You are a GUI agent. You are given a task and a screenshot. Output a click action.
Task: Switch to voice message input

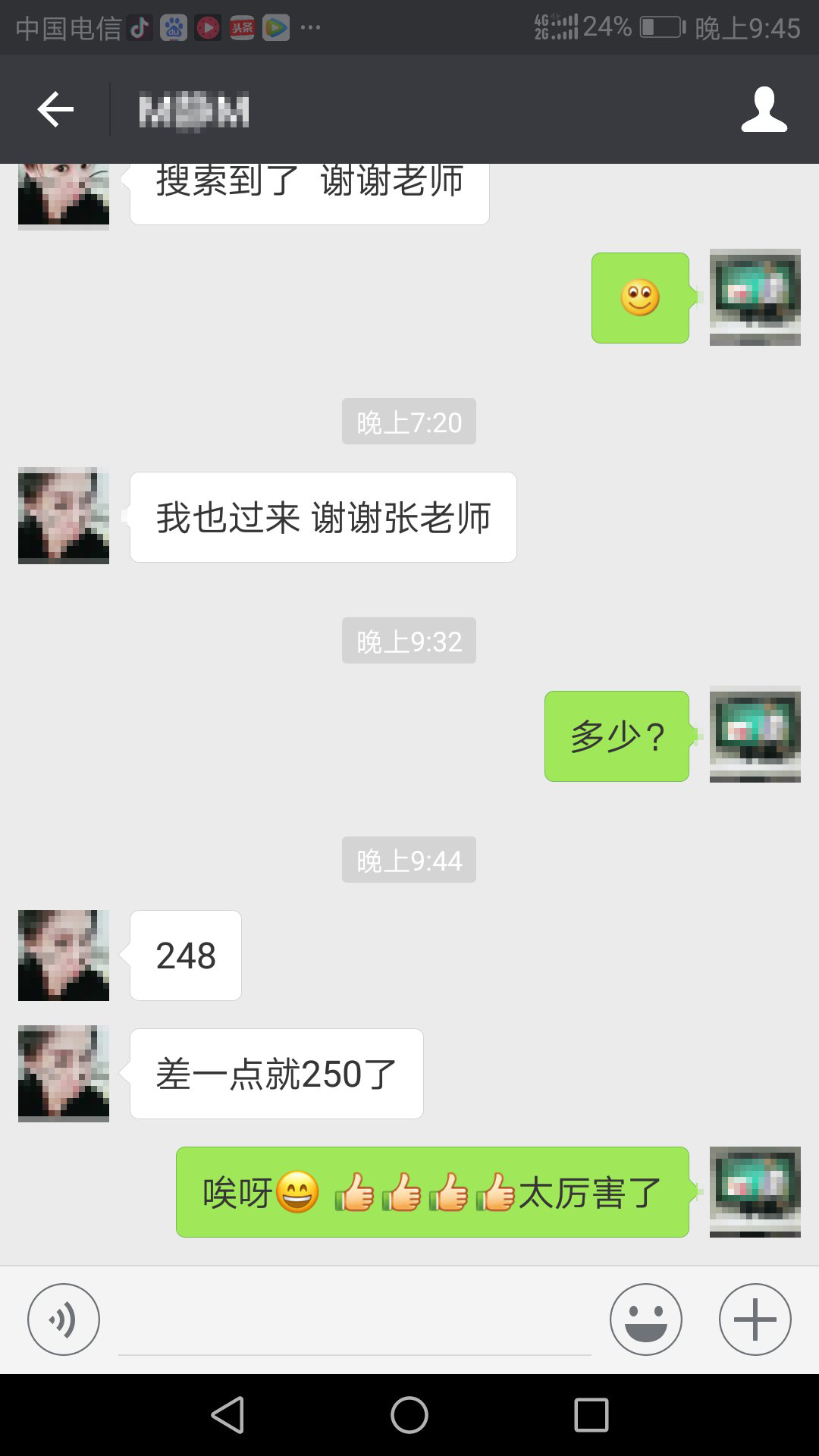(x=64, y=1319)
